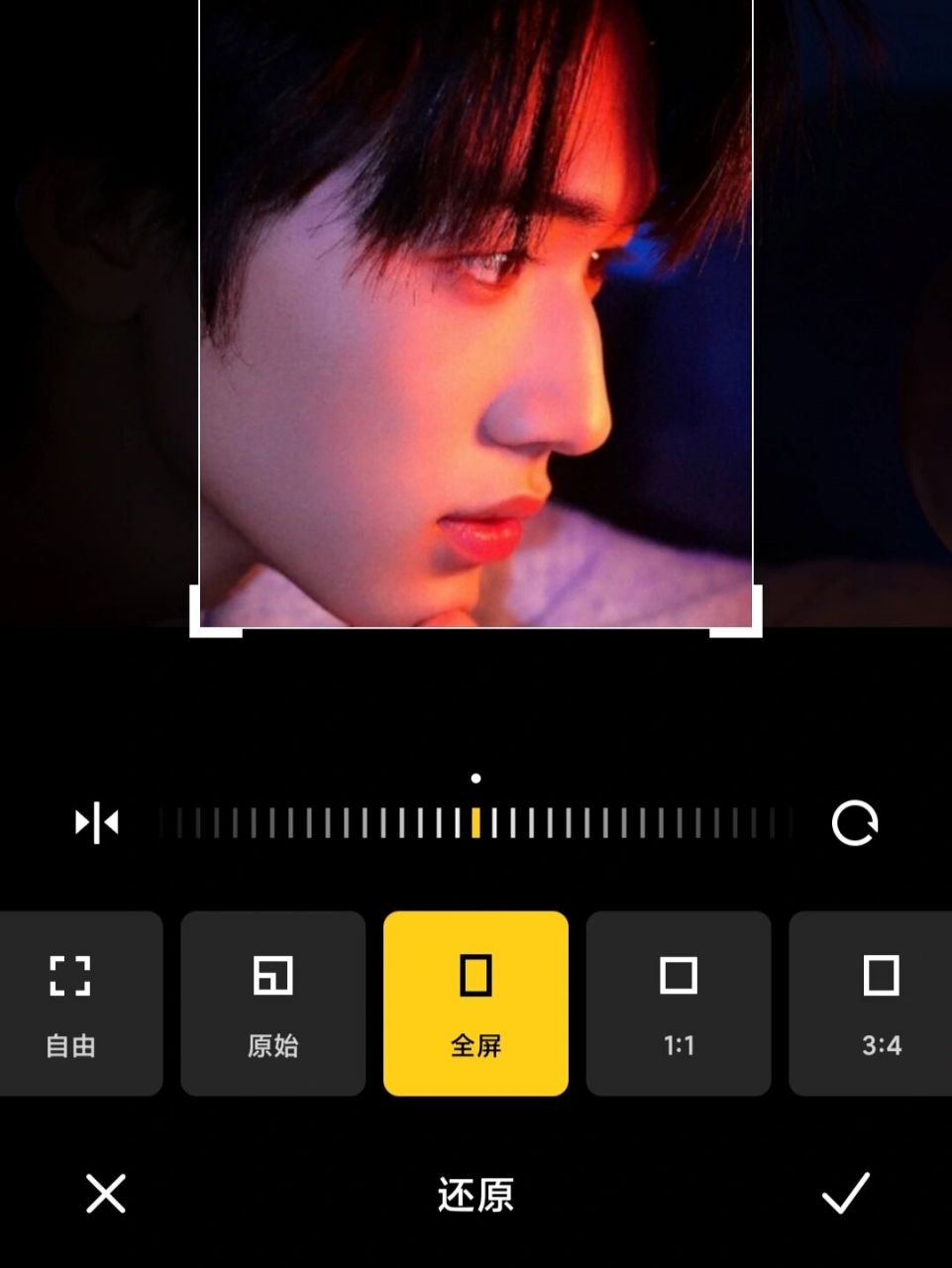The height and width of the screenshot is (1268, 952).
Task: Confirm the crop with the checkmark
Action: 845,1193
